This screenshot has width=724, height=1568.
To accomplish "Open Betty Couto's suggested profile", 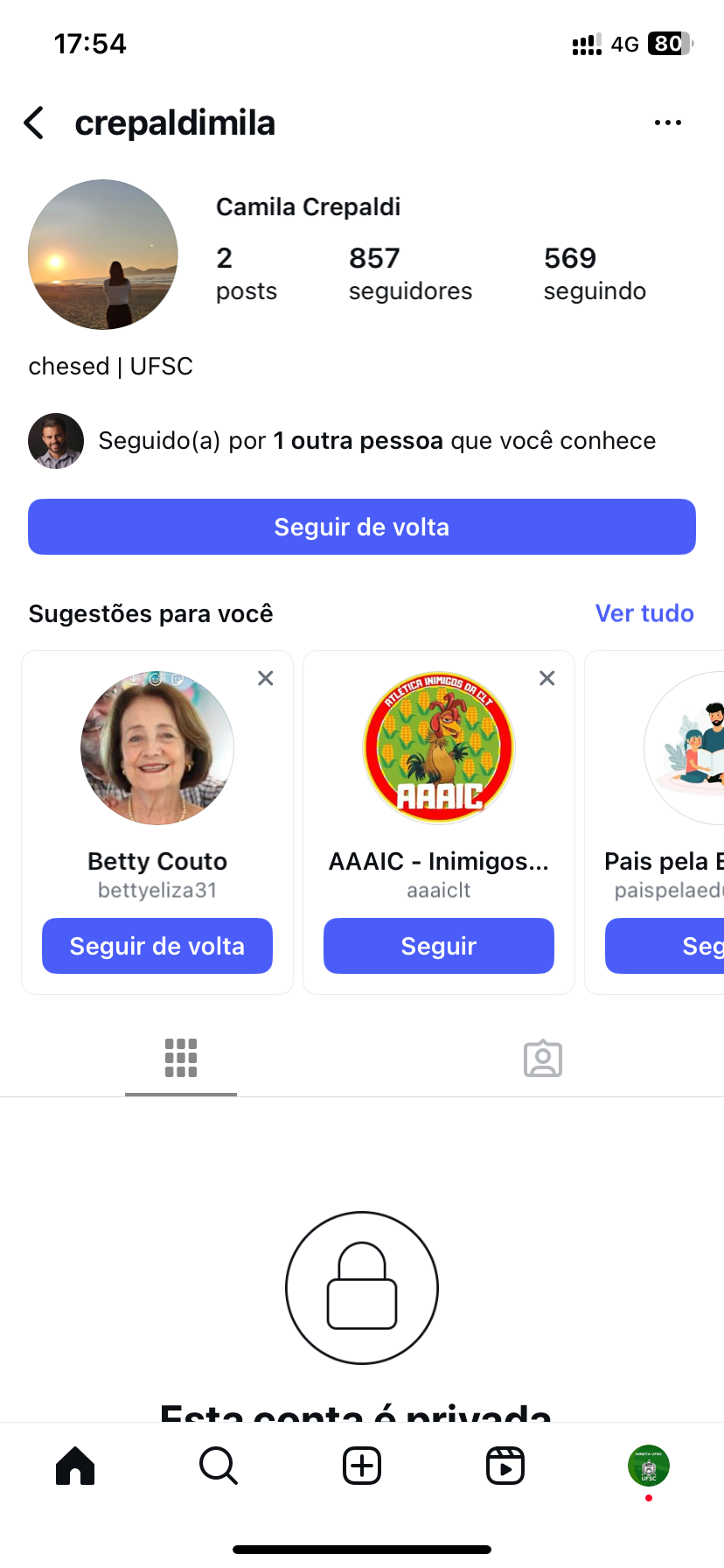I will (x=157, y=749).
